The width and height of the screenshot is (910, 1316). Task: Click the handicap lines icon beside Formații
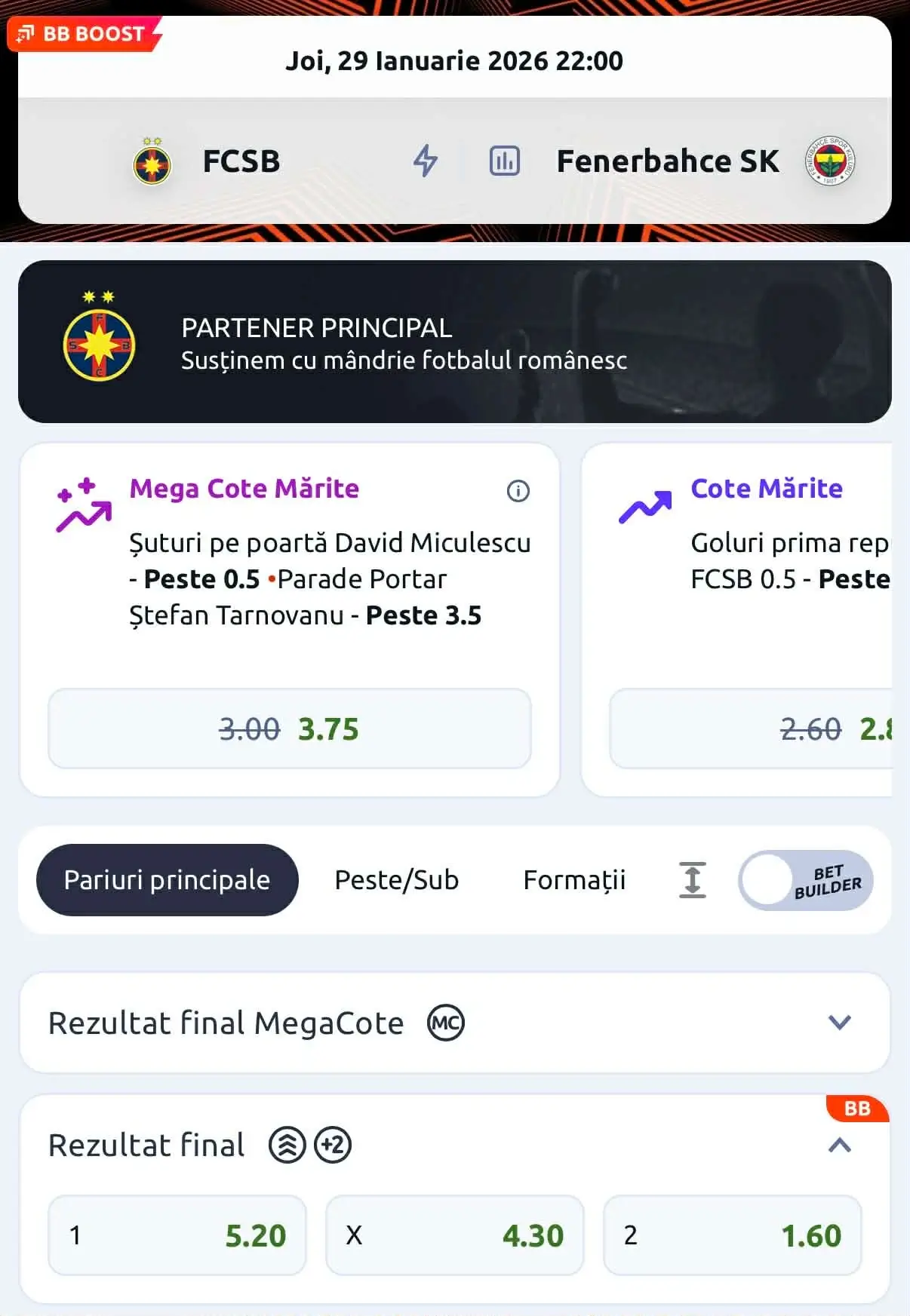click(x=691, y=880)
